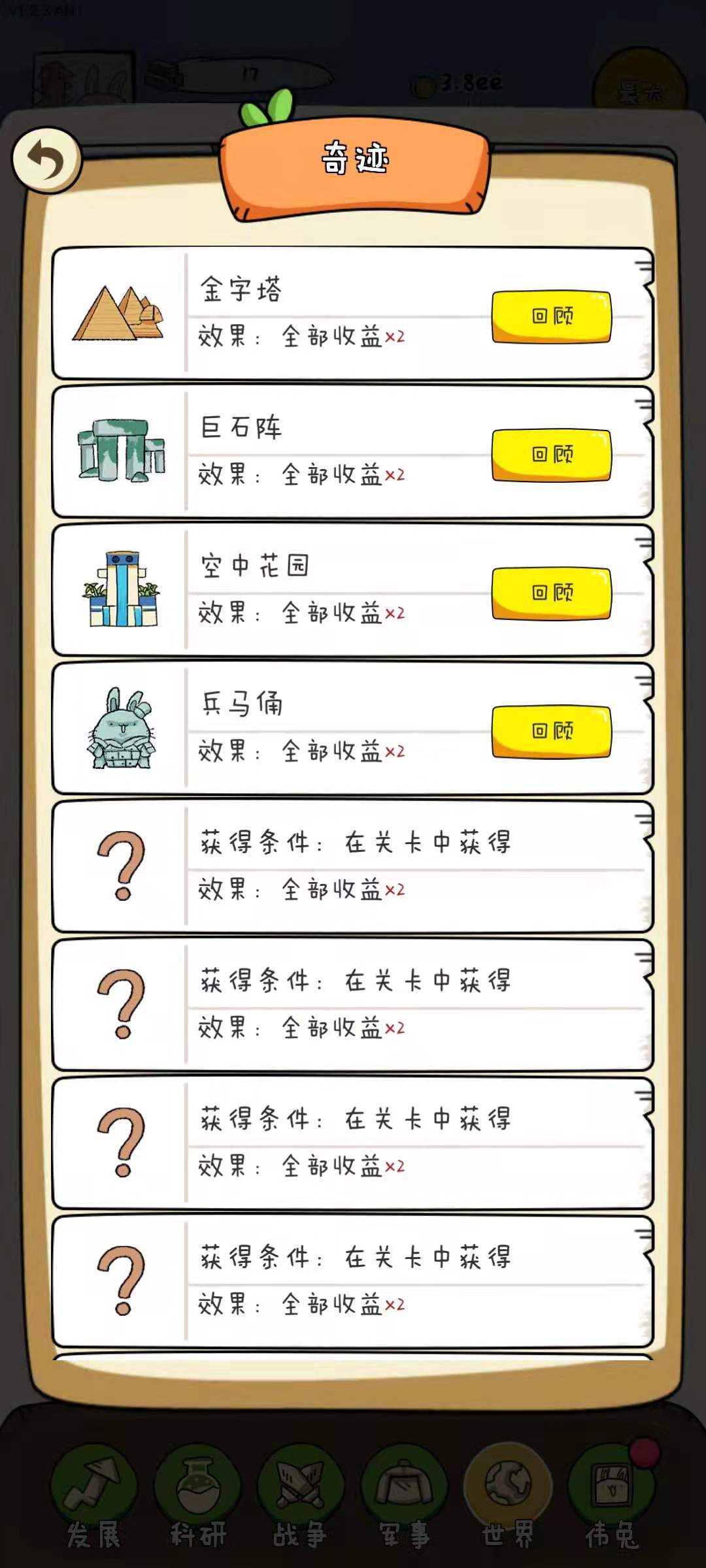Viewport: 706px width, 1568px height.
Task: Tap 回顾 for the 金字塔 wonder
Action: 551,317
